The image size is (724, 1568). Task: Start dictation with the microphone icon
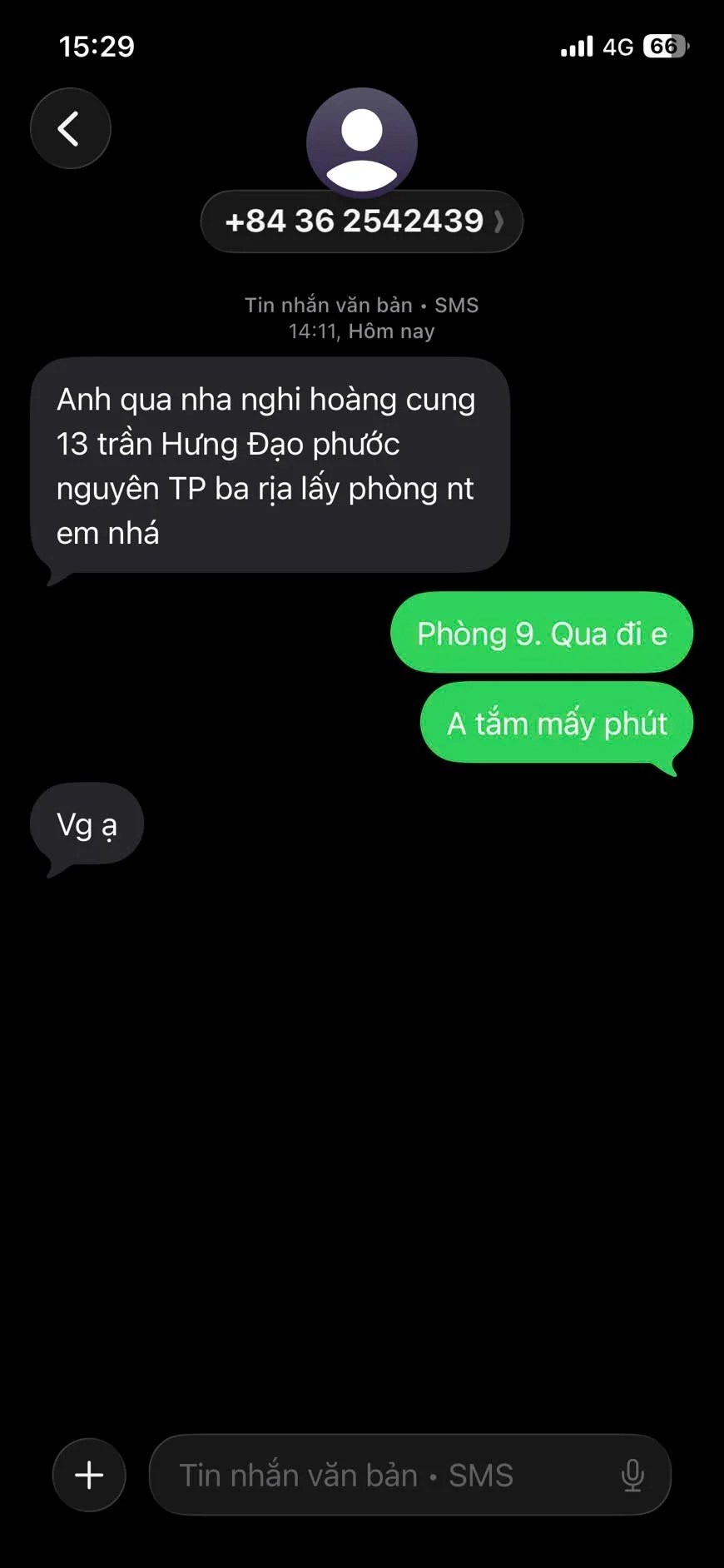point(632,1475)
